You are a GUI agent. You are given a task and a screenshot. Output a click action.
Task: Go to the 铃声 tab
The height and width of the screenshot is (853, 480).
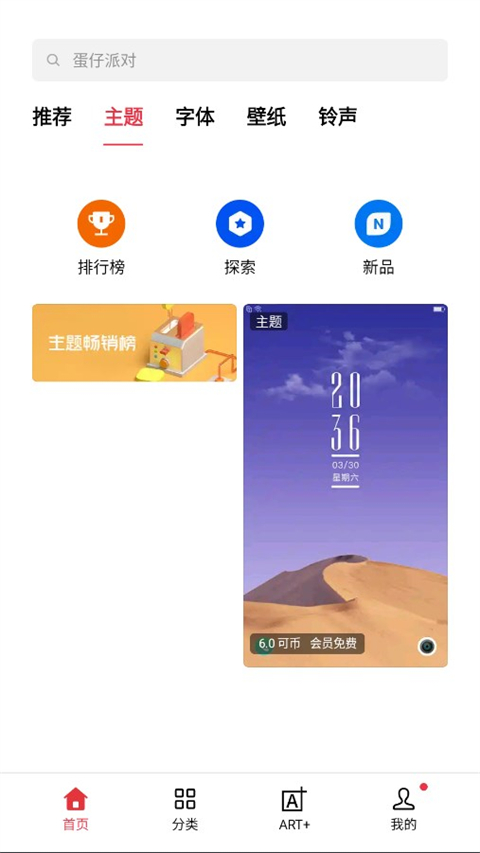[x=337, y=117]
